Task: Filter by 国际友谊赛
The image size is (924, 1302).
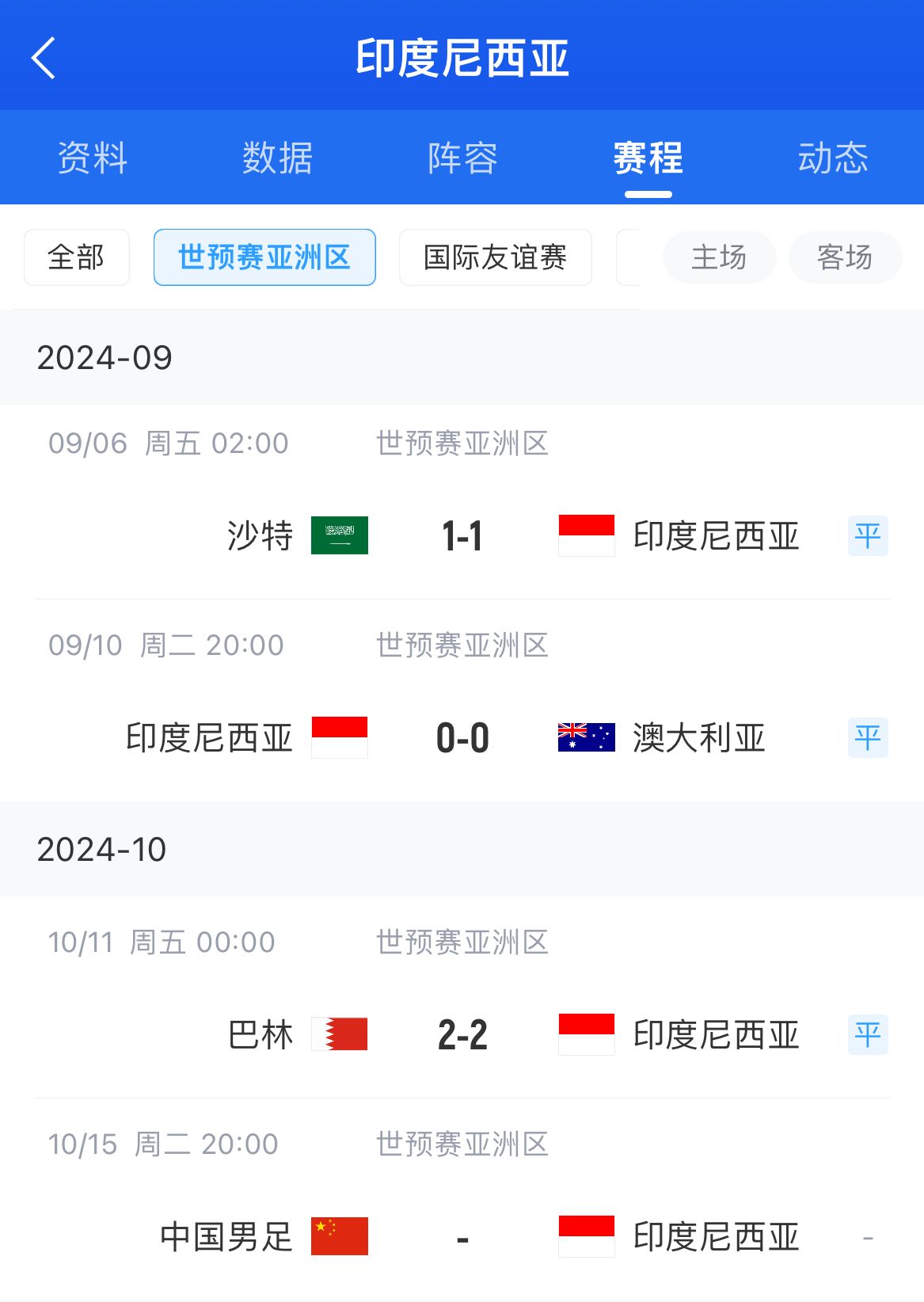Action: pyautogui.click(x=495, y=257)
